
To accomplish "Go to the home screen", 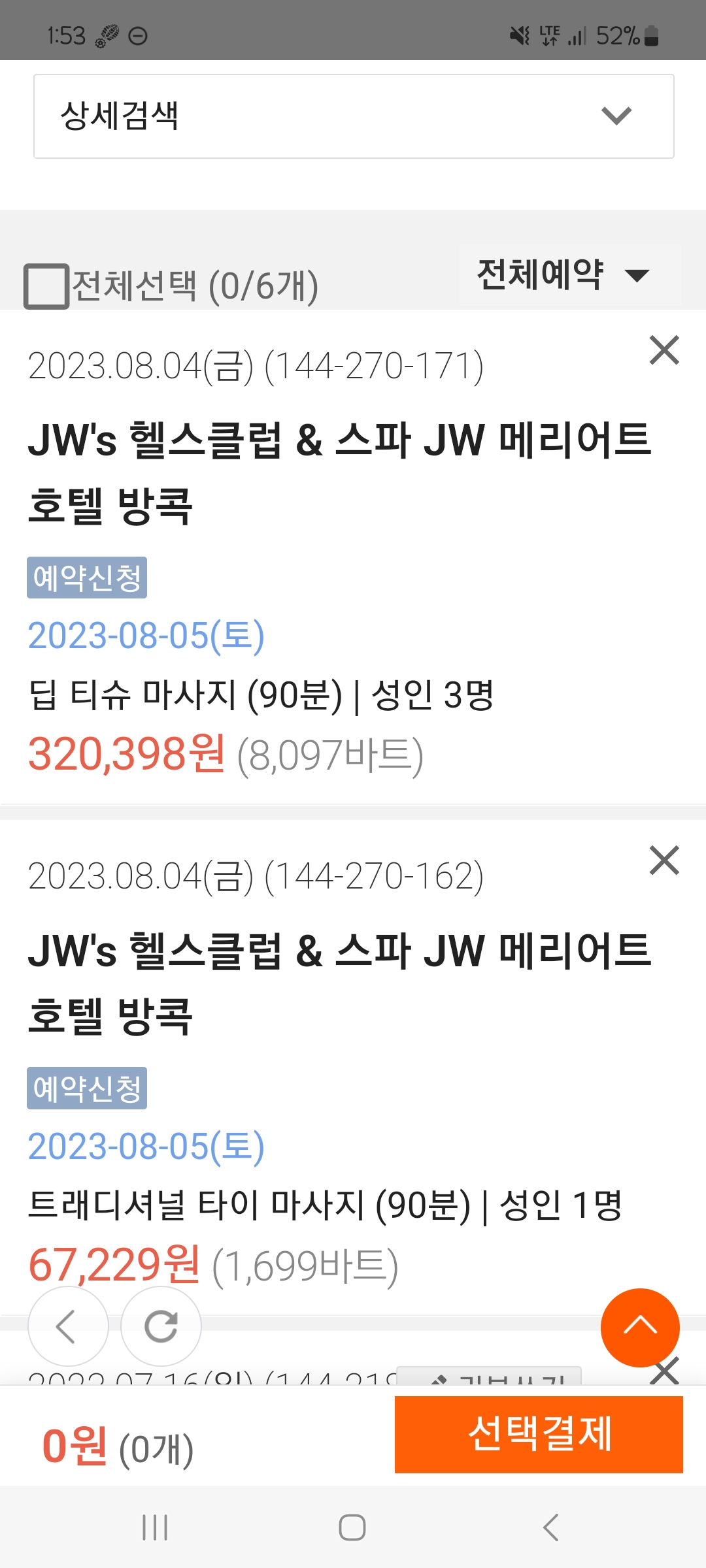I will 352,1527.
